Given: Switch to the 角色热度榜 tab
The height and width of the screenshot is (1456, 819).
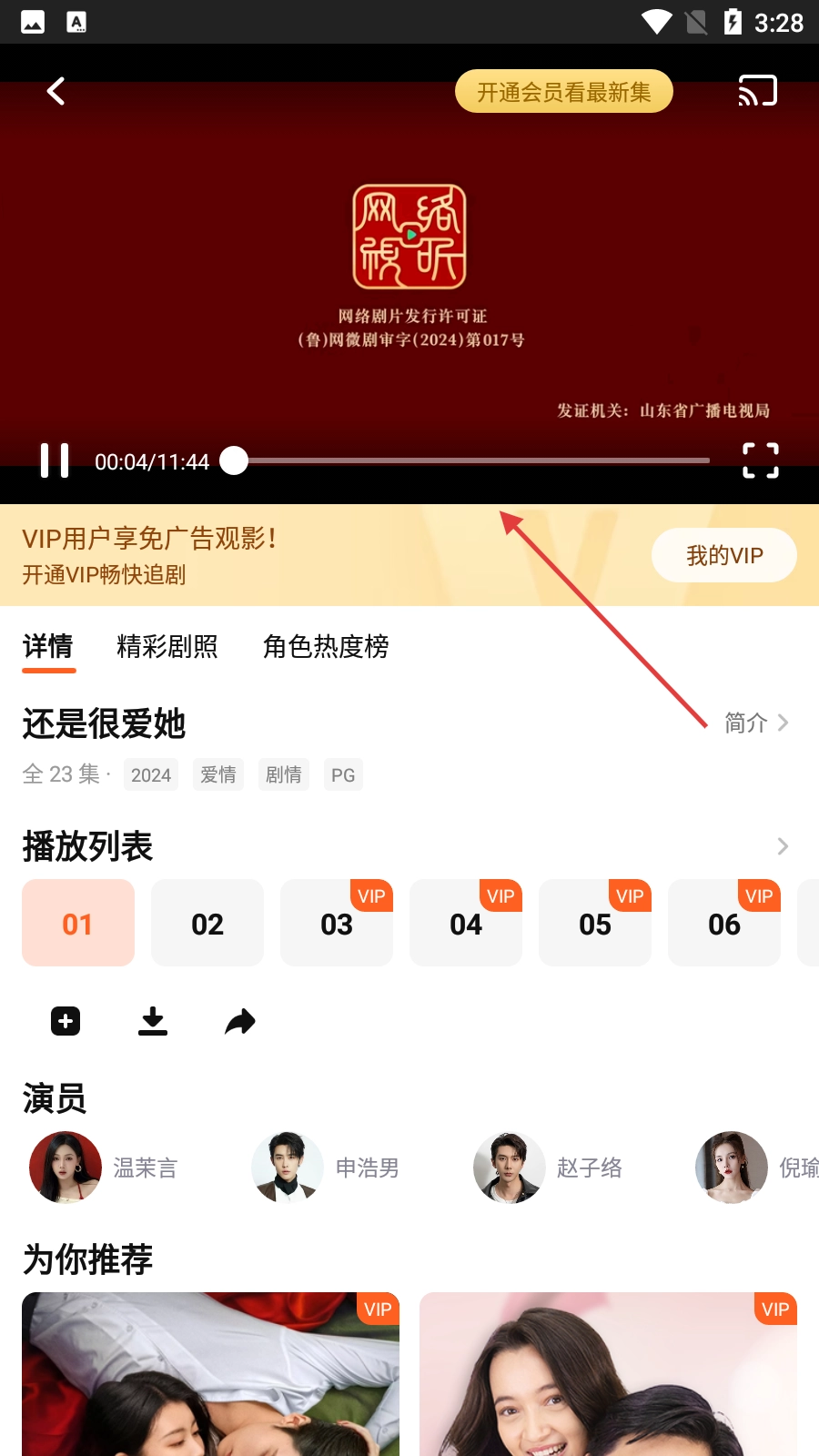Looking at the screenshot, I should (x=326, y=646).
